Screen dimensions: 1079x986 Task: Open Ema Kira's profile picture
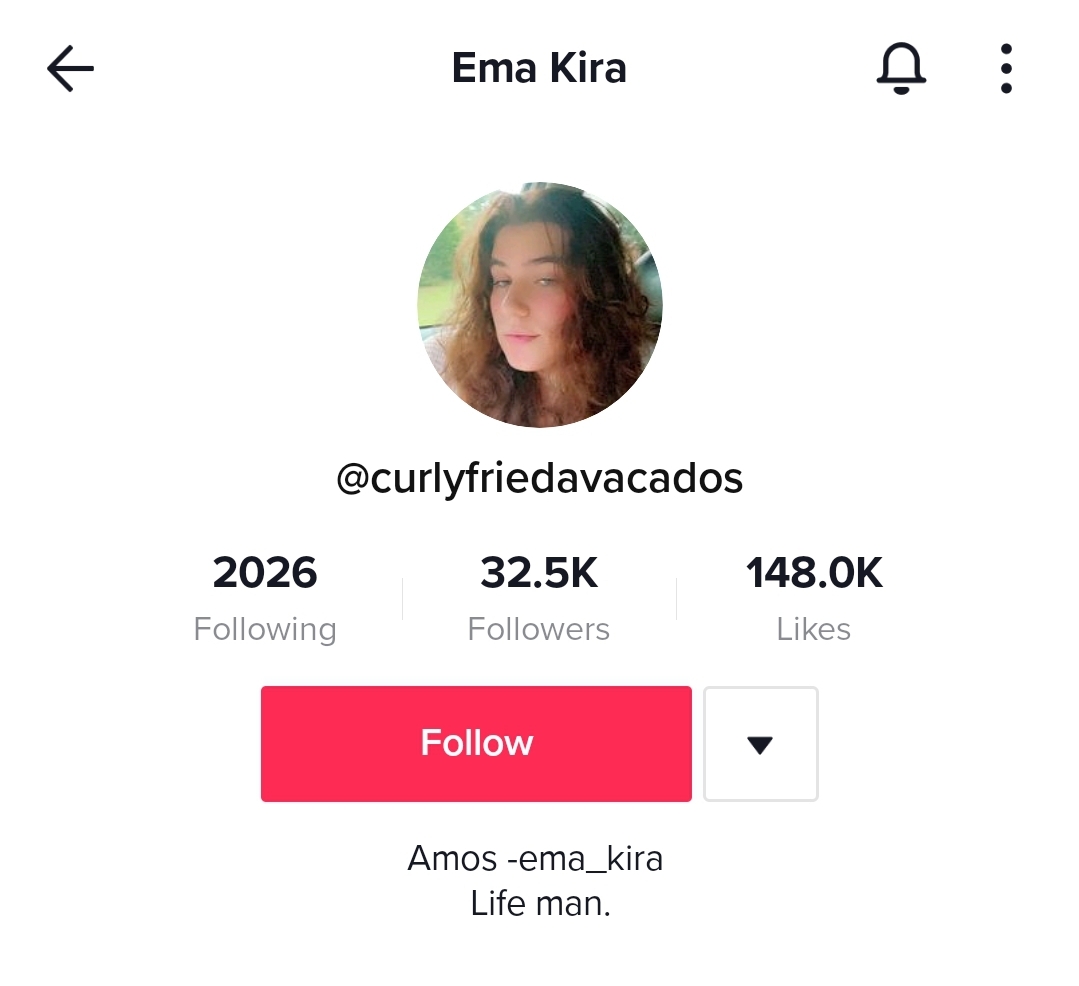[539, 305]
